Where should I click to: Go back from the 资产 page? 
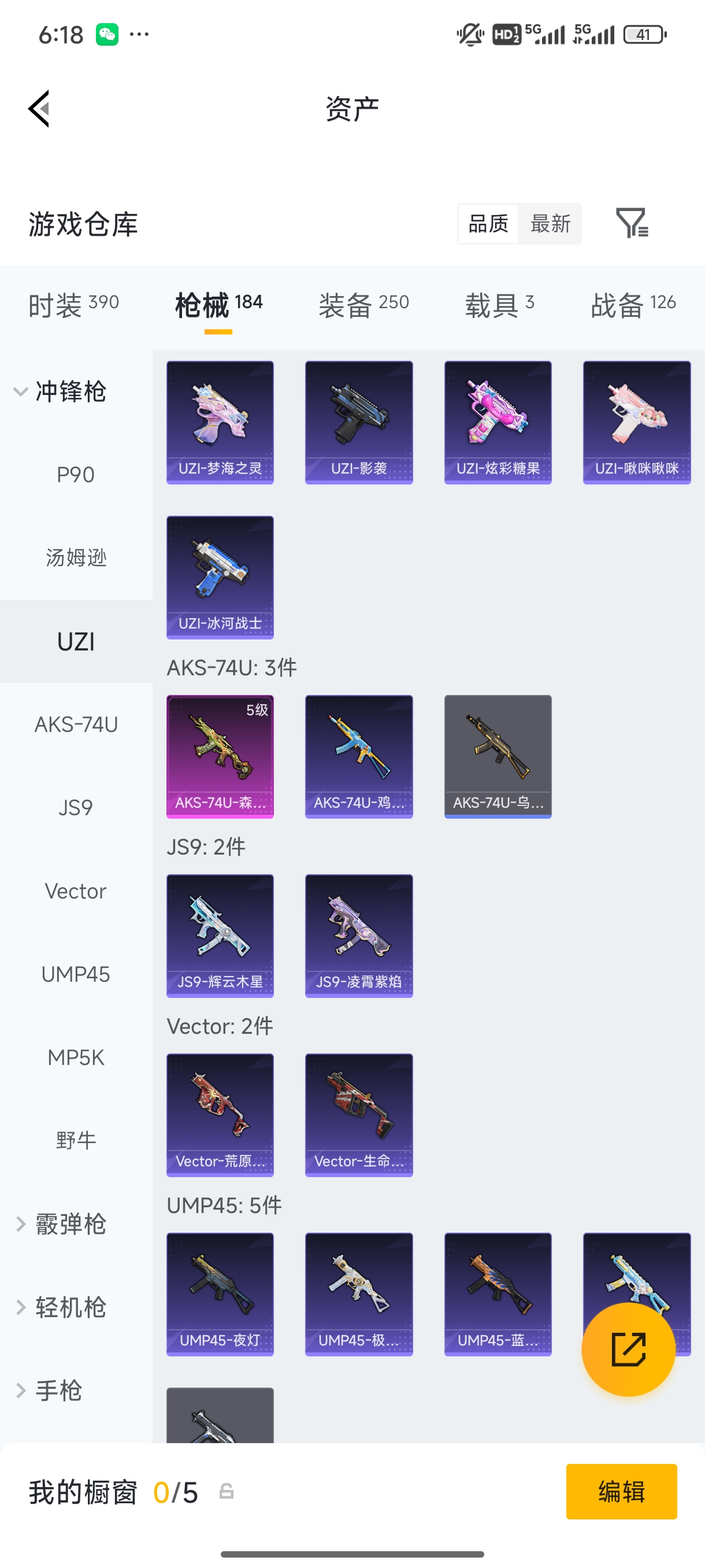38,109
